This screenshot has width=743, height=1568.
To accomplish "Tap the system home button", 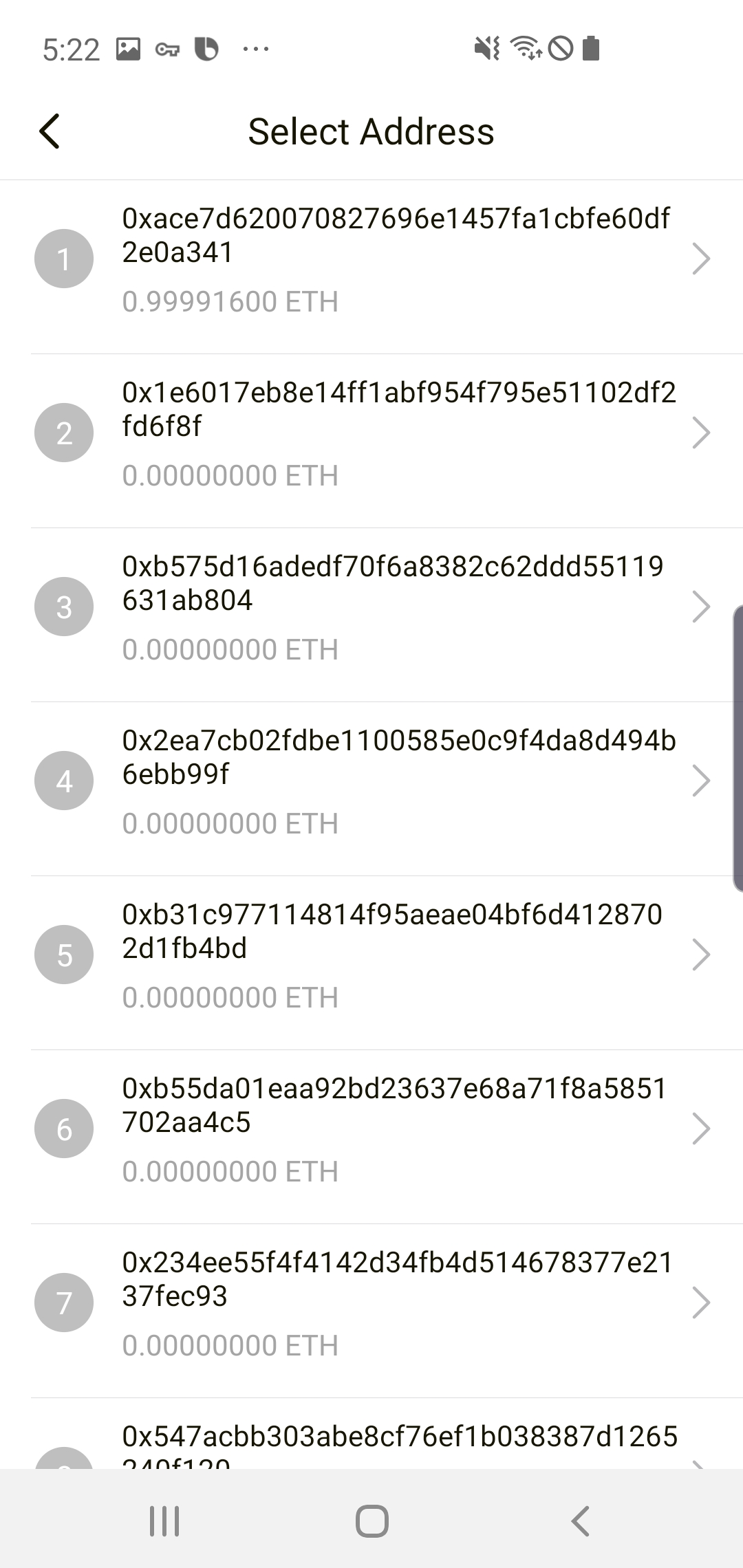I will point(371,1521).
